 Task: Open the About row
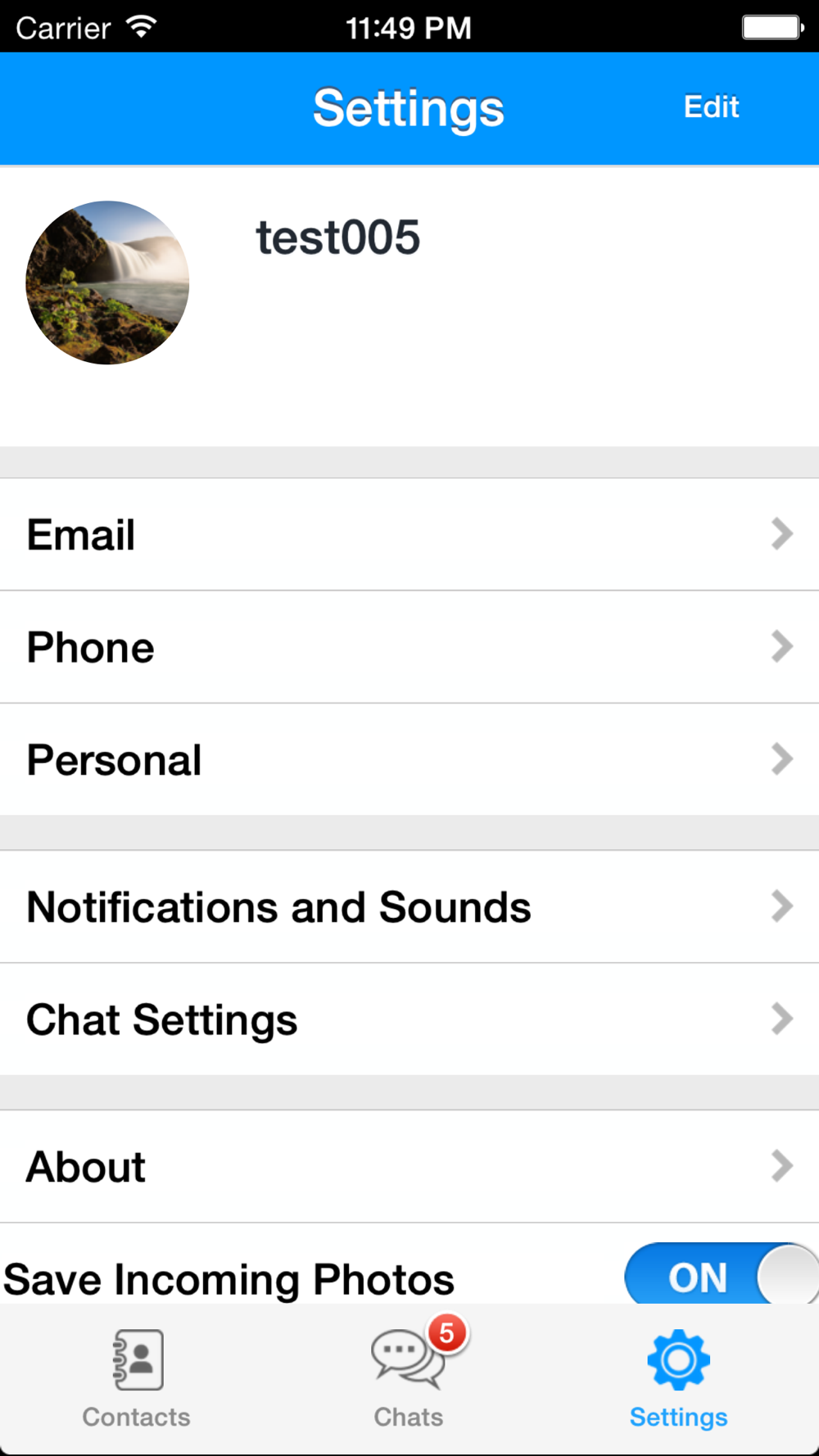[409, 1166]
